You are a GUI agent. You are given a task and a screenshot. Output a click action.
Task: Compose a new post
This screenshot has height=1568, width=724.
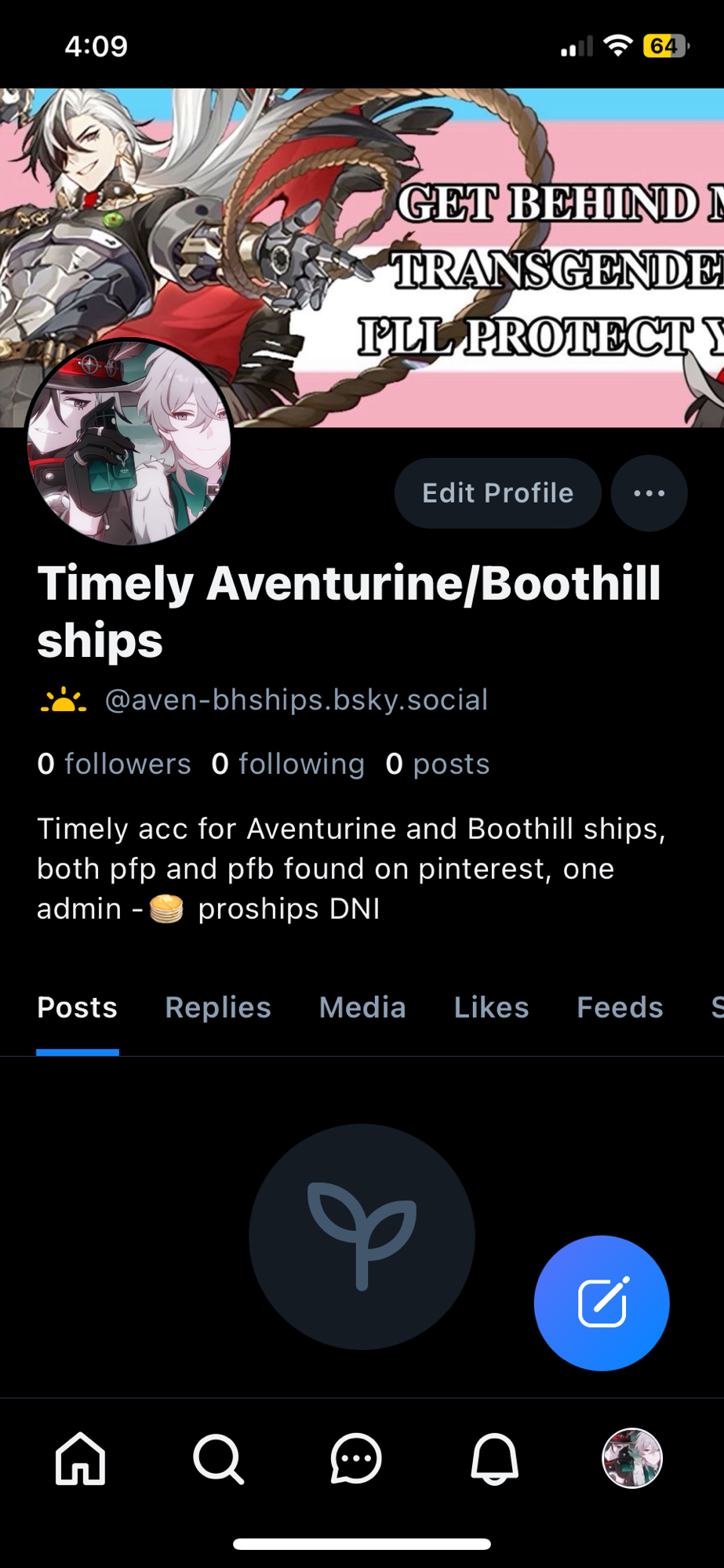[602, 1303]
